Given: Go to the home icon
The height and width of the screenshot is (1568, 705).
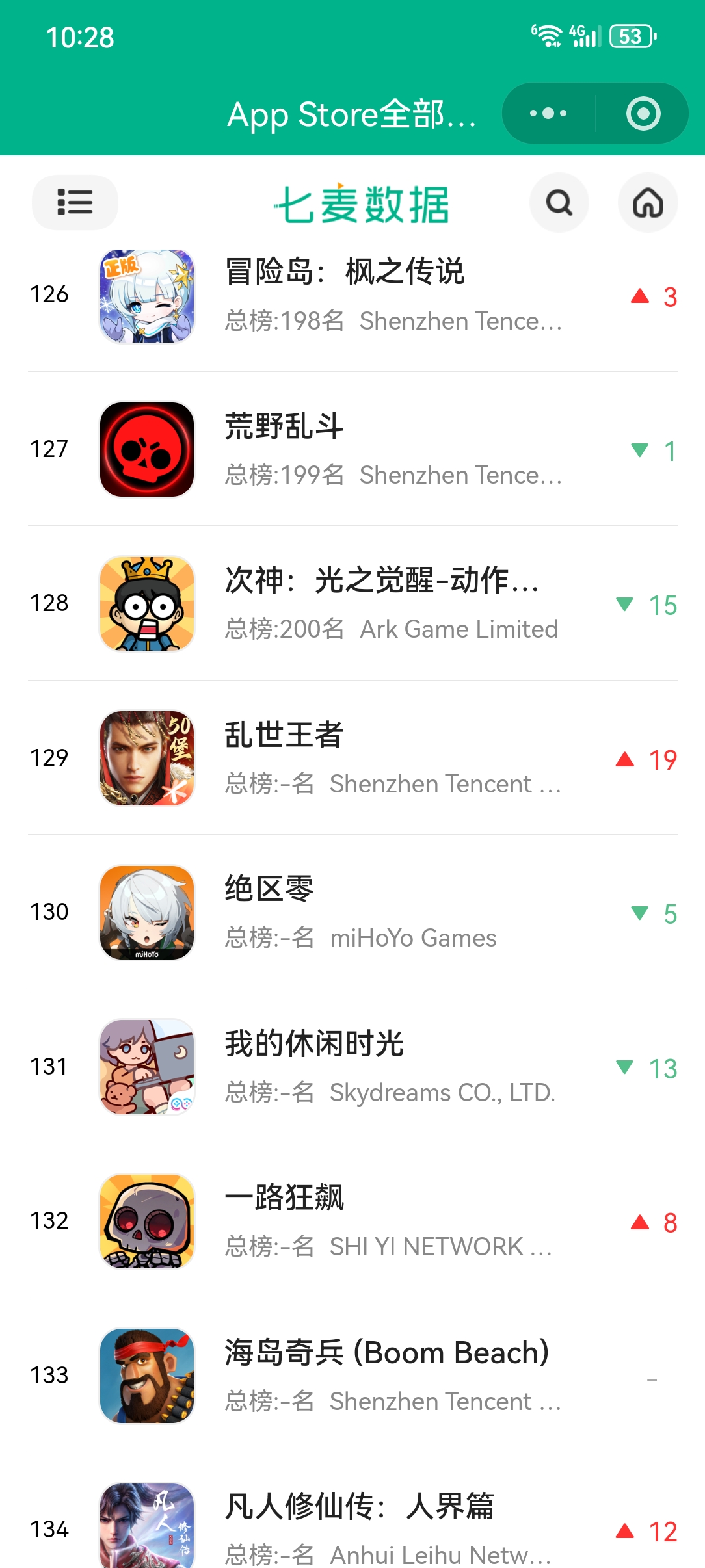Looking at the screenshot, I should pyautogui.click(x=648, y=203).
